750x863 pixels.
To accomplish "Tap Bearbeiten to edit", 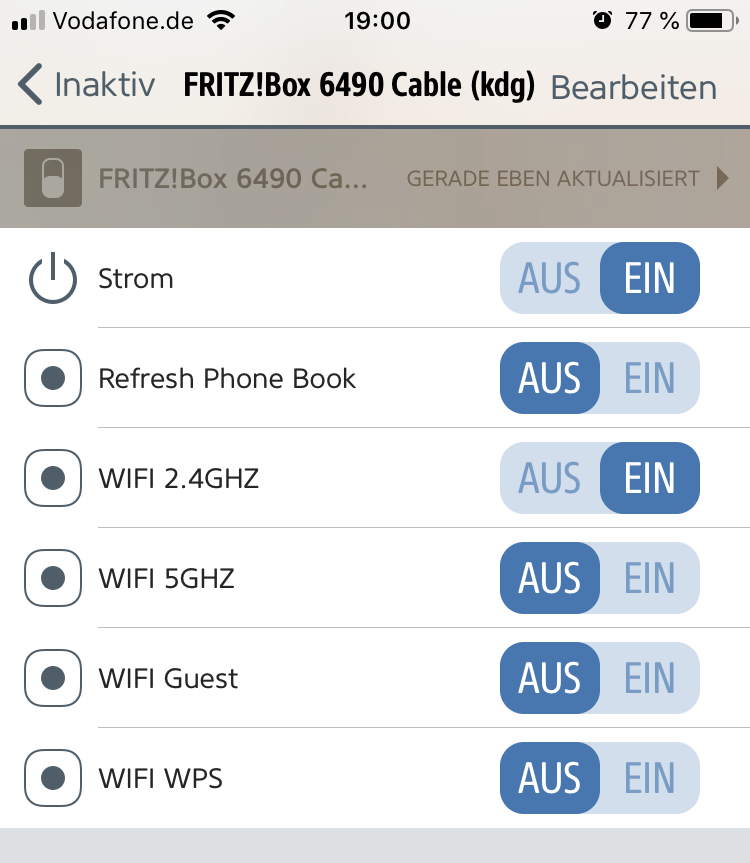I will (633, 87).
